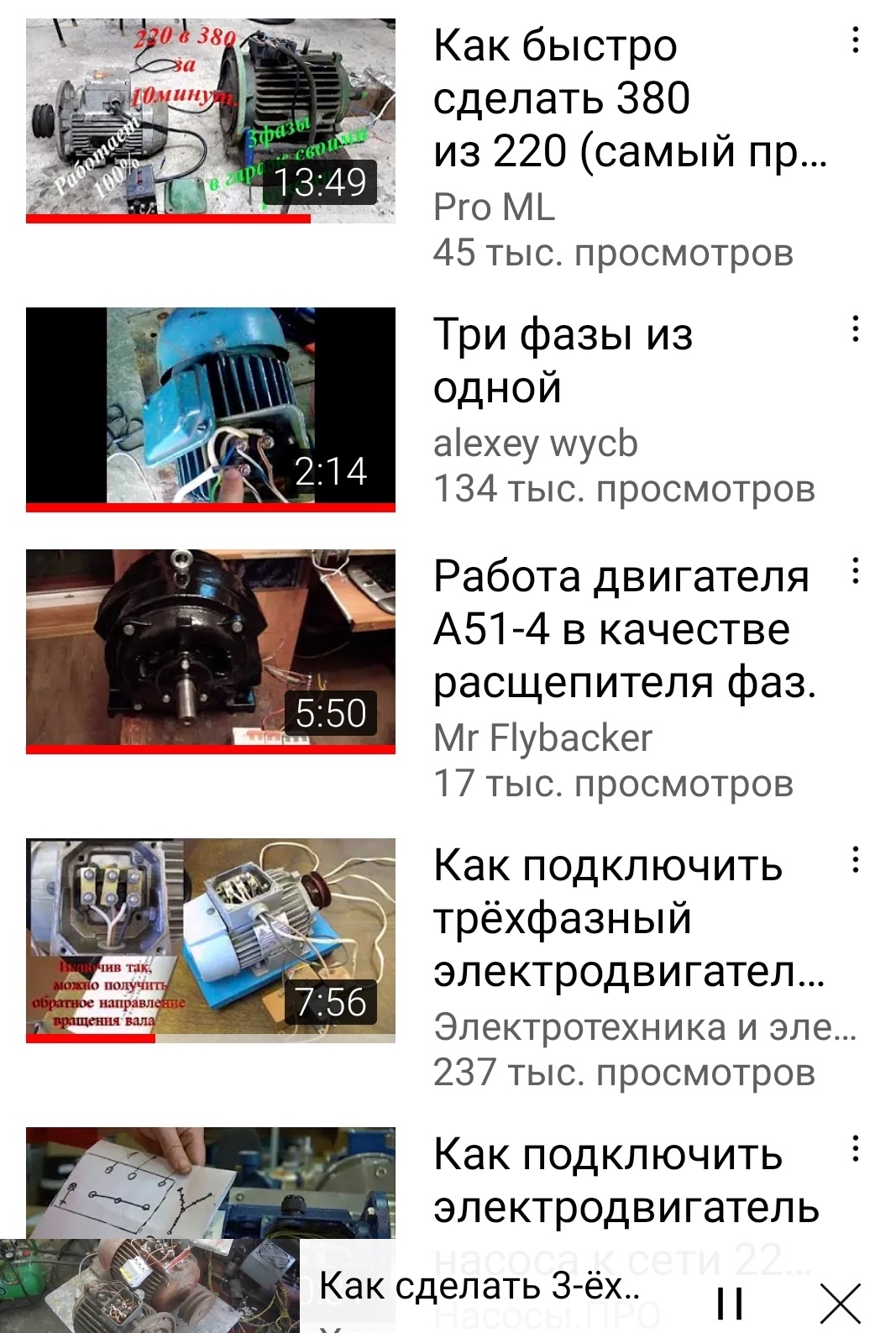Close the miniplayer
Viewport: 896px width, 1333px height.
click(x=841, y=1303)
